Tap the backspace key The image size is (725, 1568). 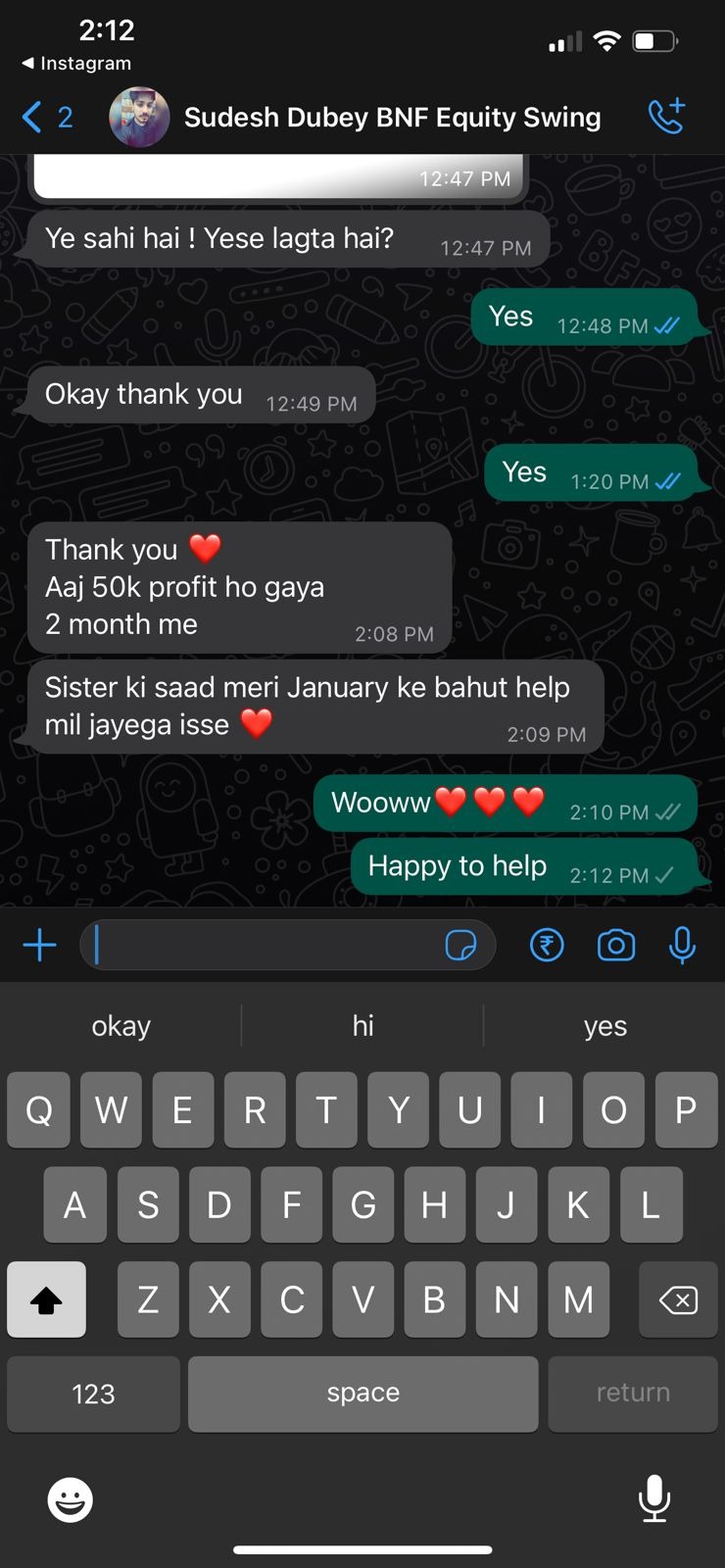[678, 1299]
